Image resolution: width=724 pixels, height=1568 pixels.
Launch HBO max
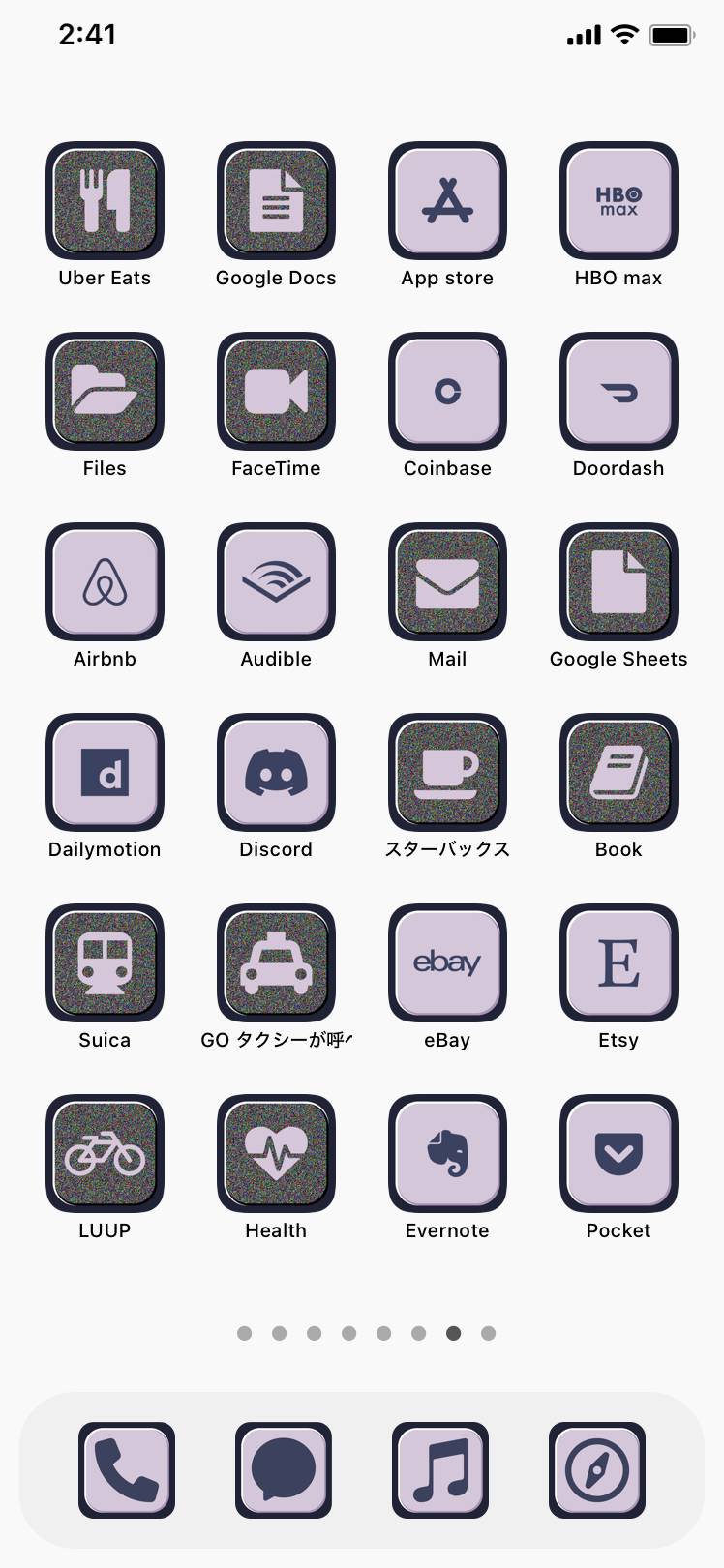(618, 201)
